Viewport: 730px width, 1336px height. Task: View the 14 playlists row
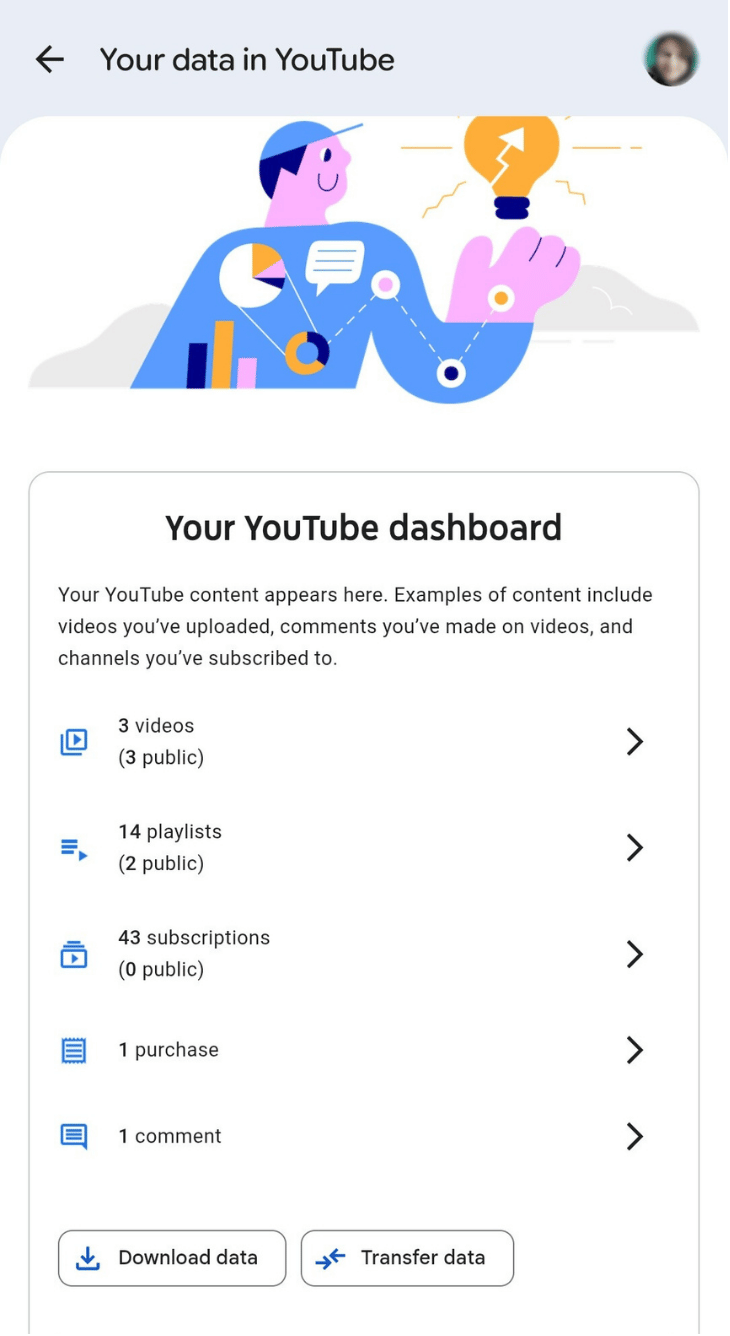[350, 848]
